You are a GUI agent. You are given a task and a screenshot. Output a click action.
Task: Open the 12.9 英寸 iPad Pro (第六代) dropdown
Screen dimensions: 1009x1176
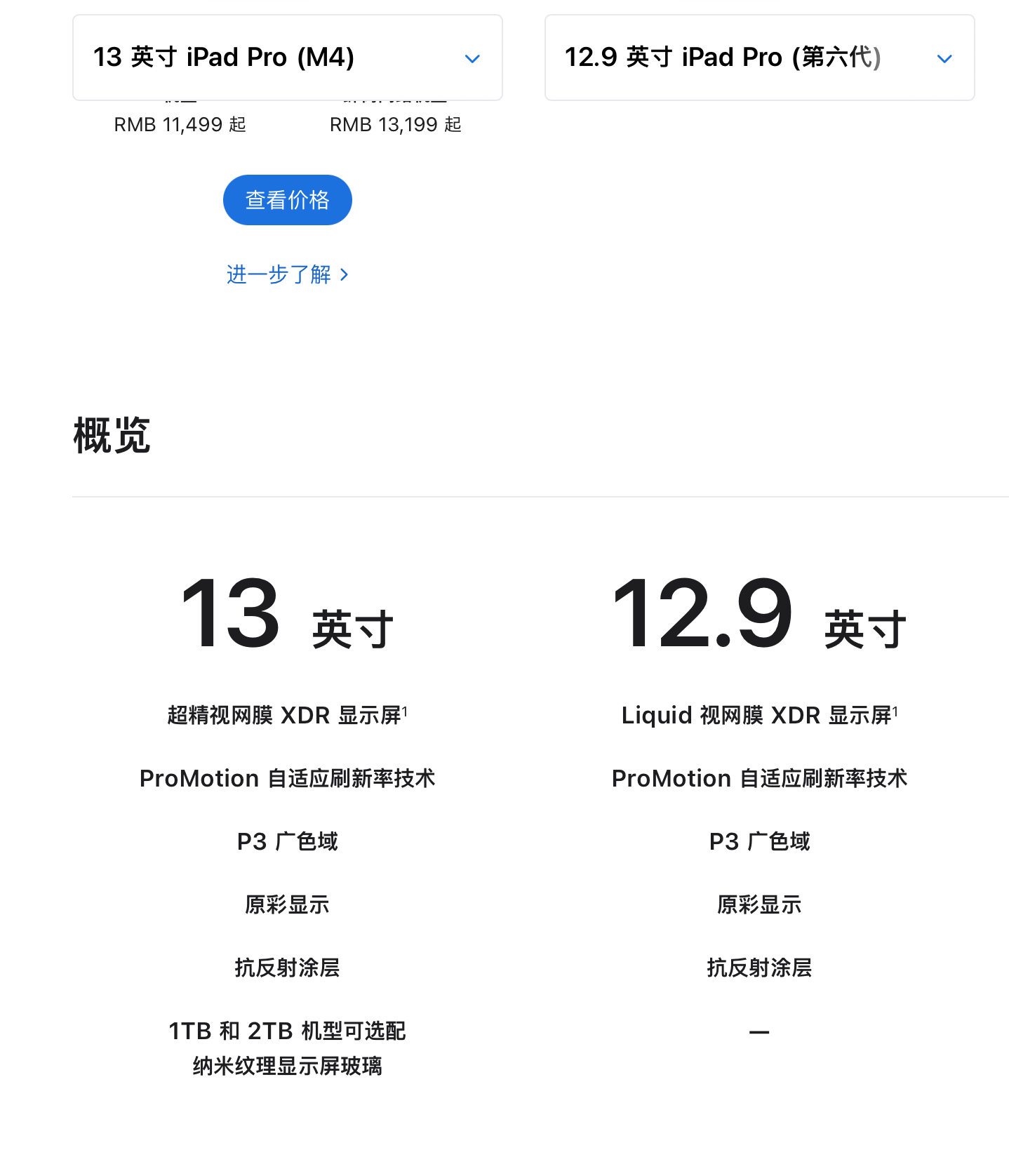(759, 58)
